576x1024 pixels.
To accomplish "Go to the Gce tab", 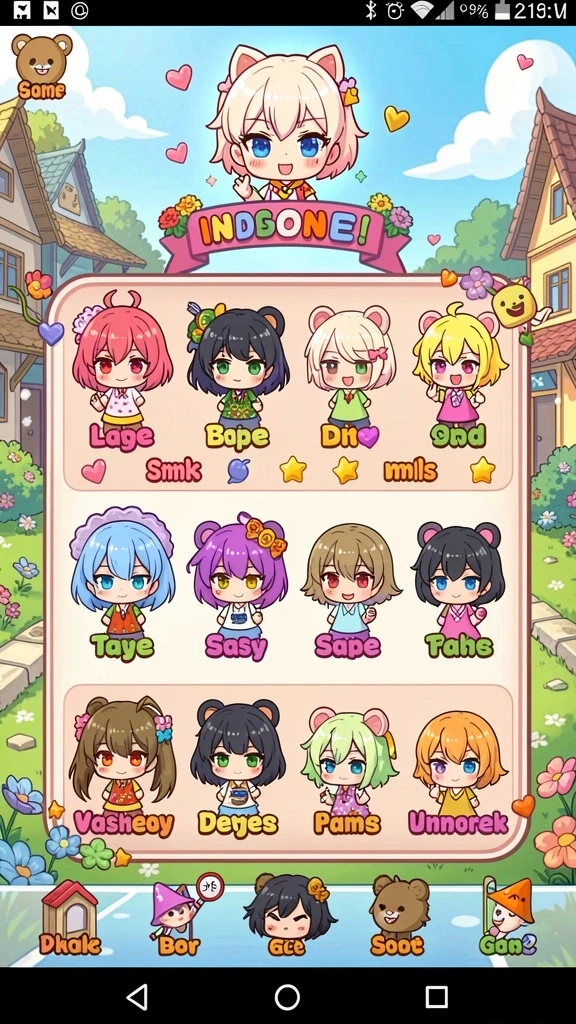I will pyautogui.click(x=287, y=918).
